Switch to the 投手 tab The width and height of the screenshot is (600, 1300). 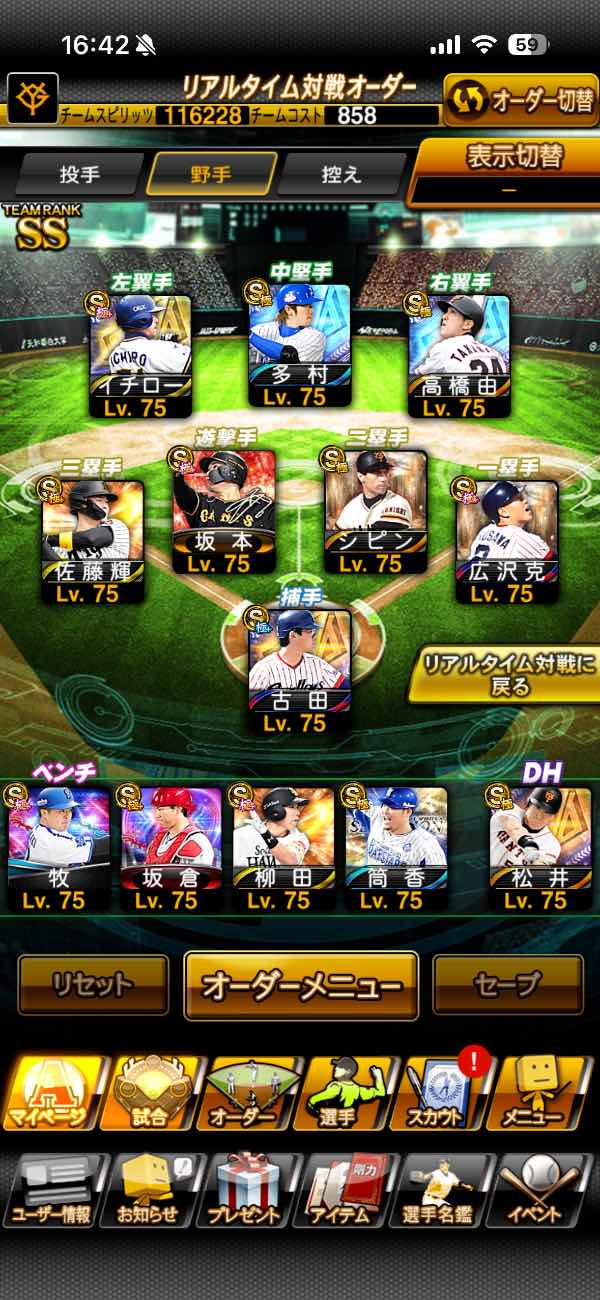(x=80, y=174)
